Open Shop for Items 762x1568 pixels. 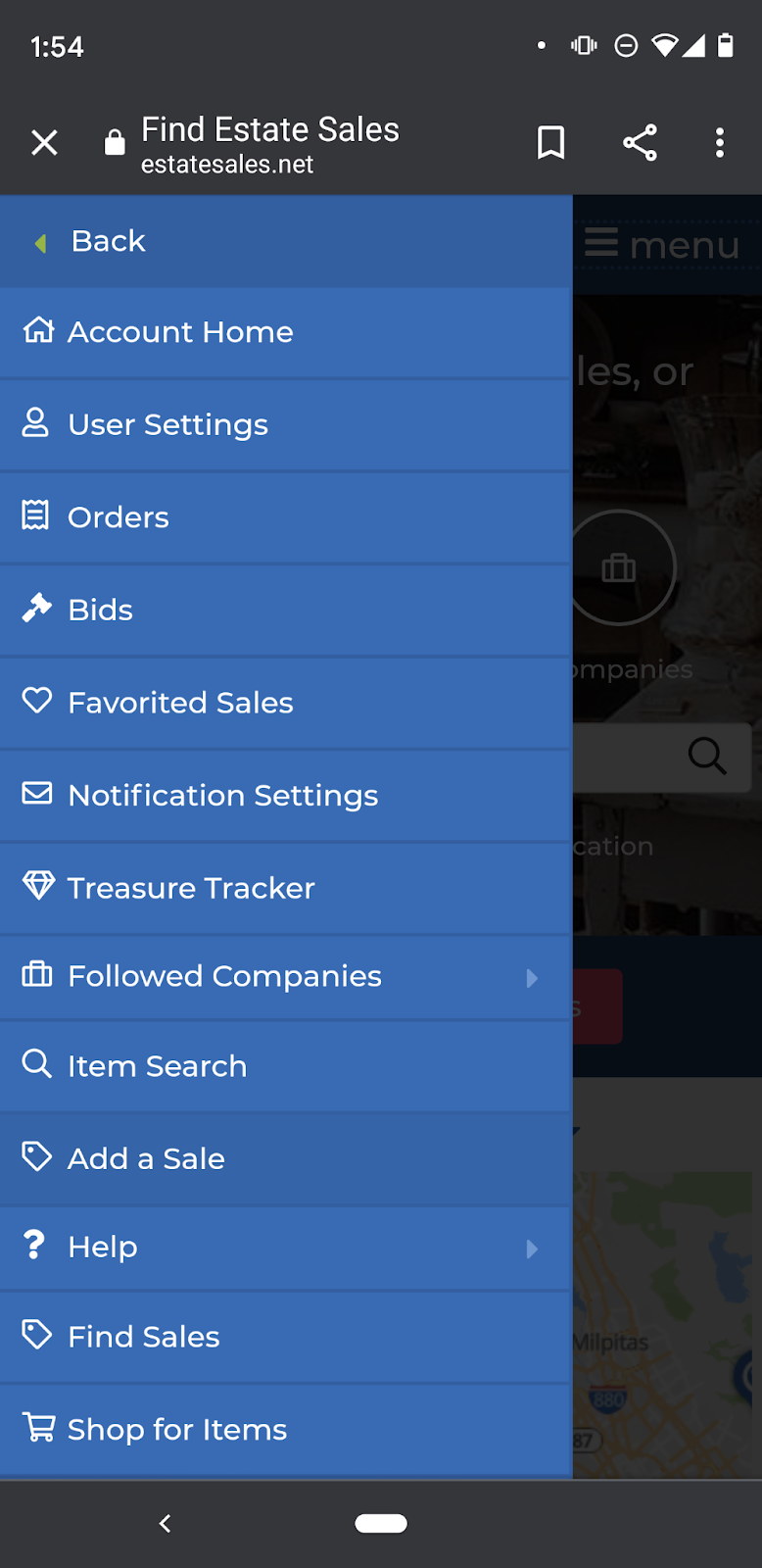click(176, 1430)
